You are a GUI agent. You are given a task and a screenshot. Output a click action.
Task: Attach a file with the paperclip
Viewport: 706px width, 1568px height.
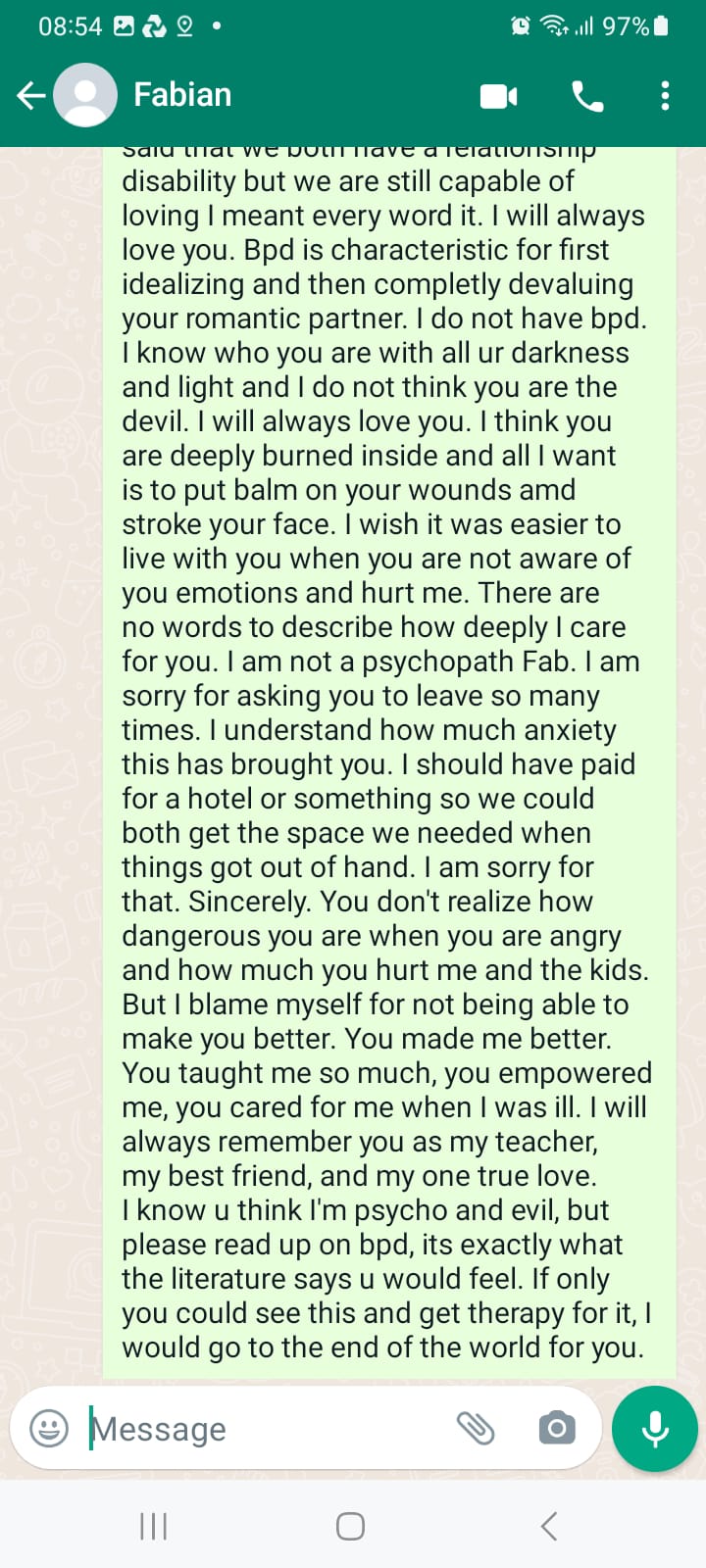click(x=476, y=1428)
